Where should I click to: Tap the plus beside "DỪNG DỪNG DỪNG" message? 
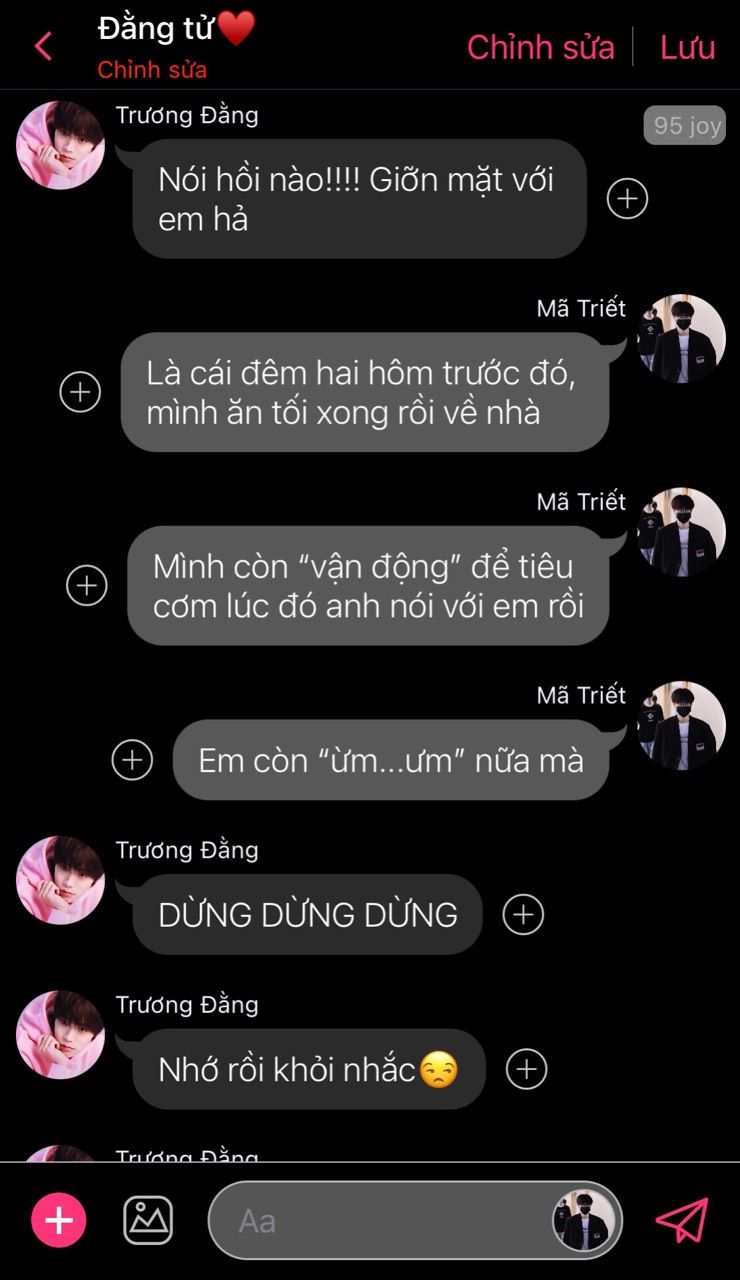(x=523, y=914)
